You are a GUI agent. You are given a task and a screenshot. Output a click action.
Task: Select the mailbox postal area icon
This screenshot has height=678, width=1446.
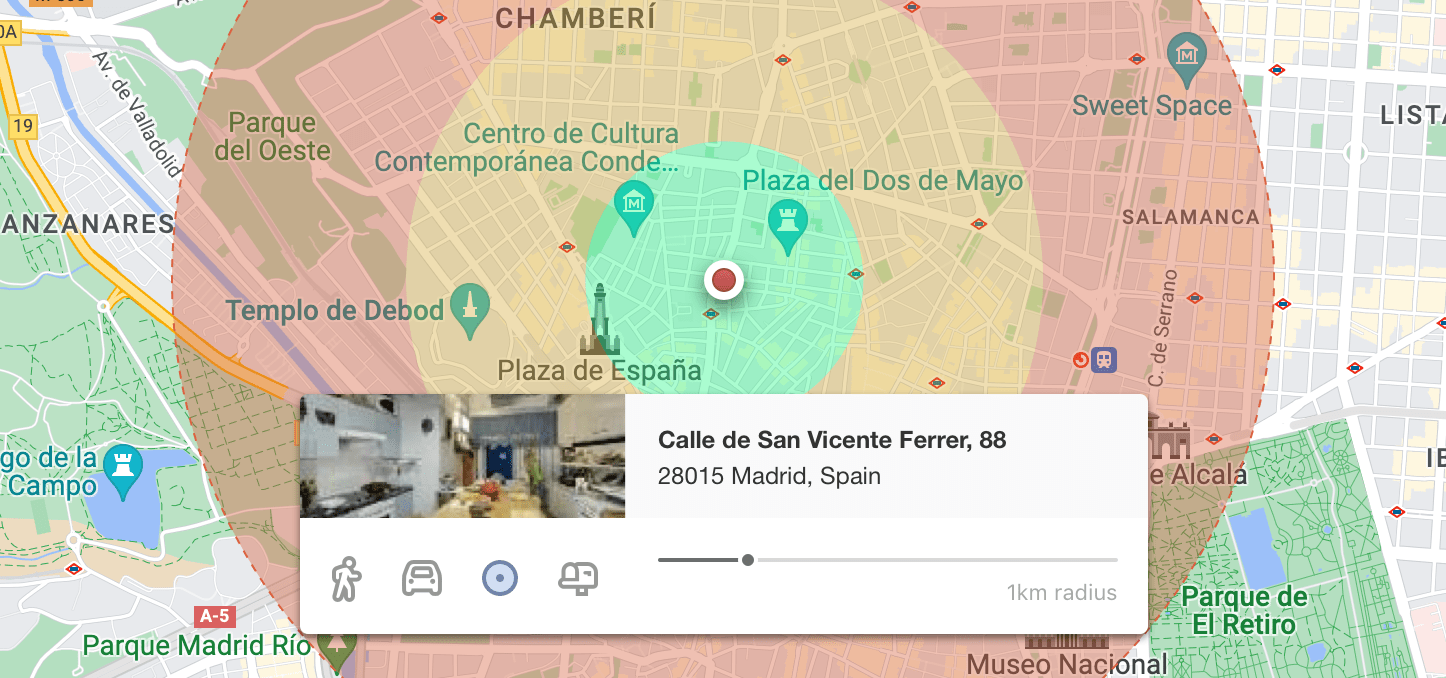(578, 578)
